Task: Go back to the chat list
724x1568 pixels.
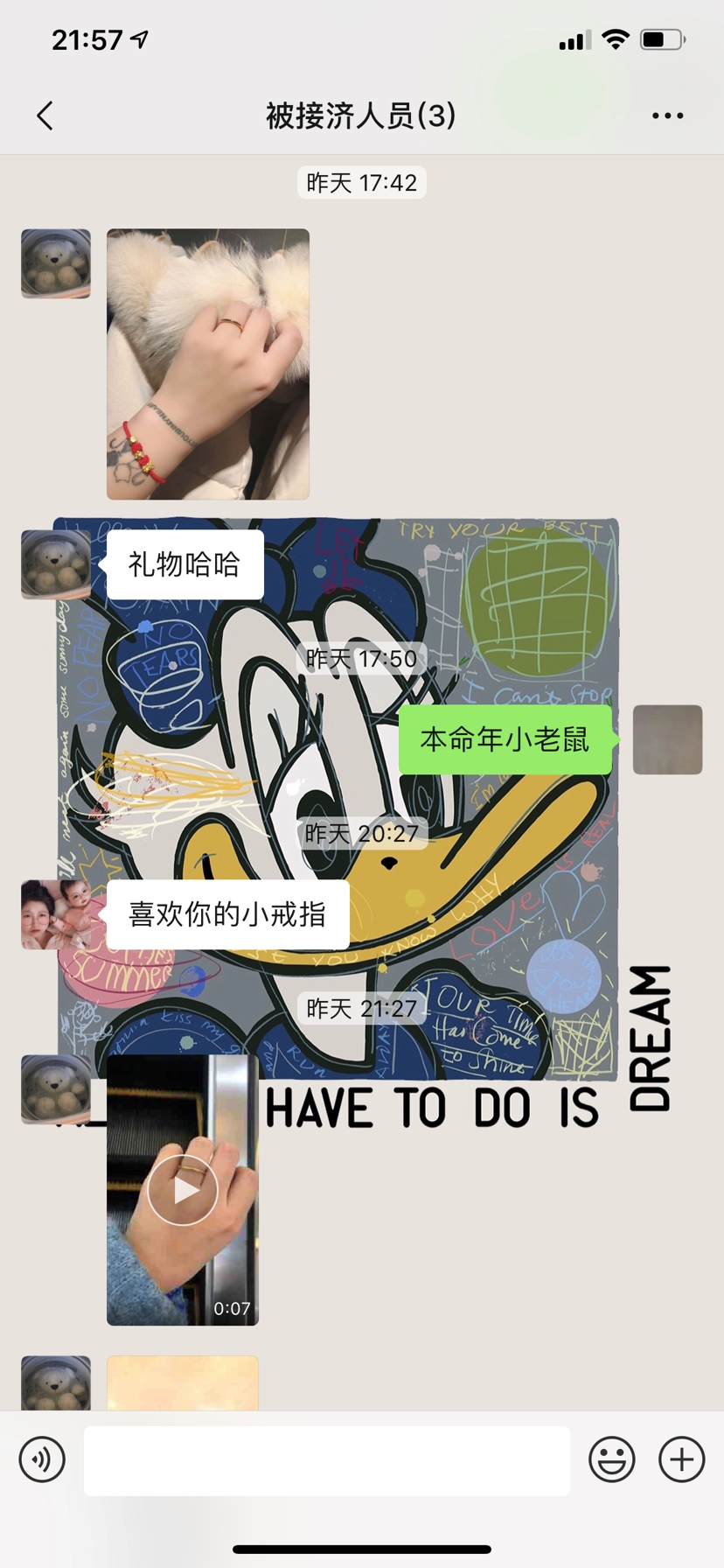Action: [x=45, y=115]
